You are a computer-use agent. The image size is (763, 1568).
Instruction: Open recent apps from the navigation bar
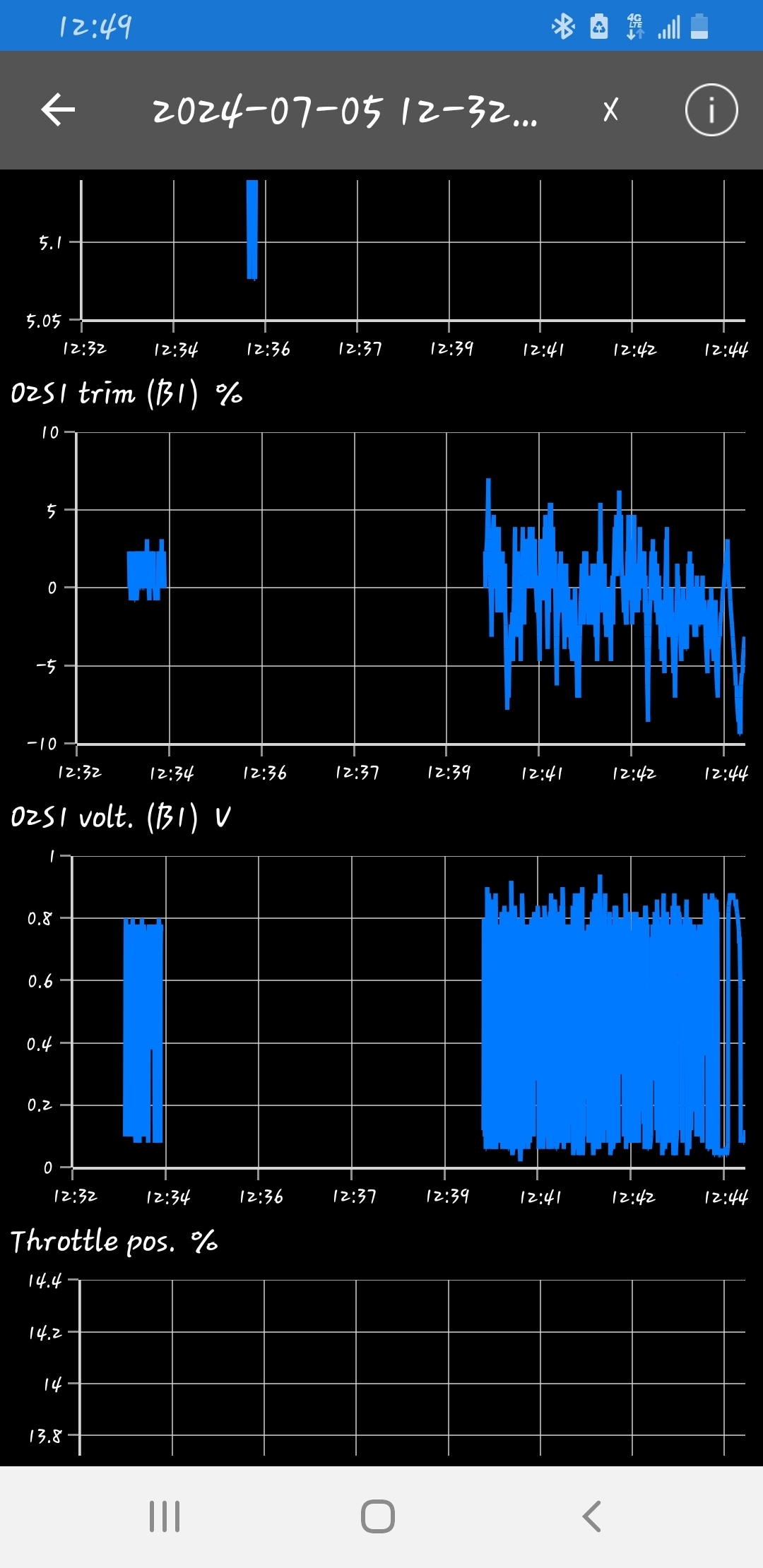click(x=165, y=1516)
